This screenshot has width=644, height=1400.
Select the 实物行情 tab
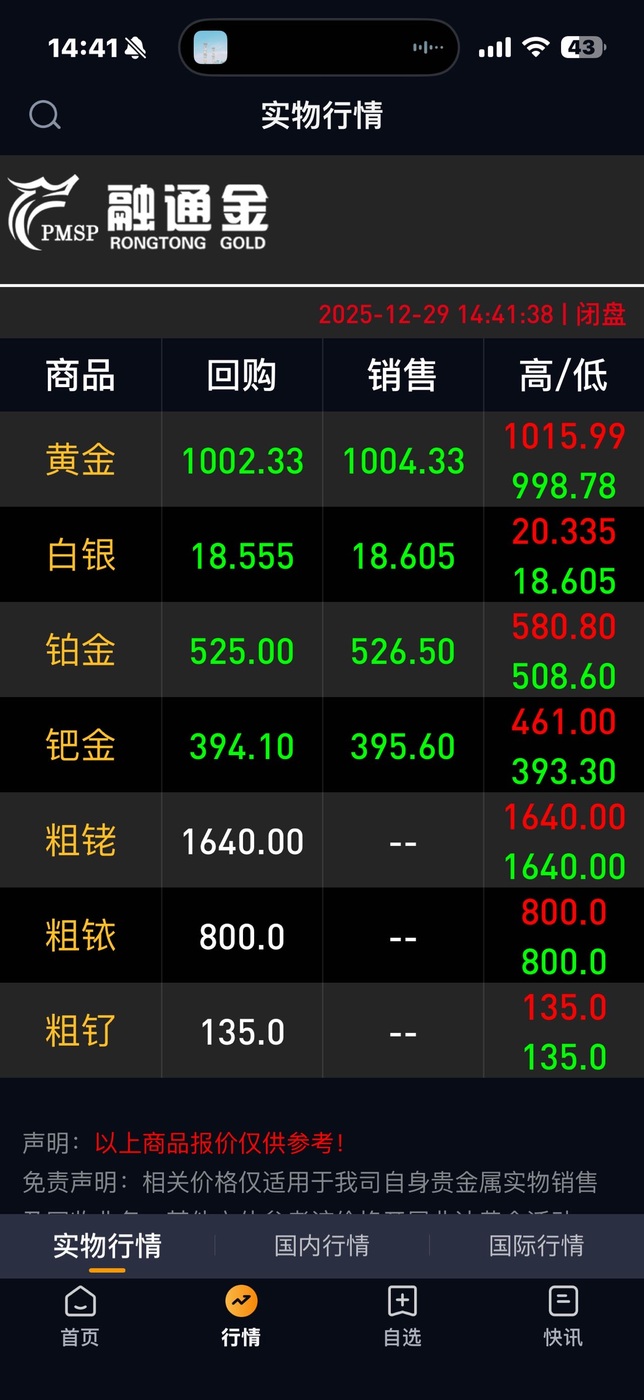point(107,1245)
